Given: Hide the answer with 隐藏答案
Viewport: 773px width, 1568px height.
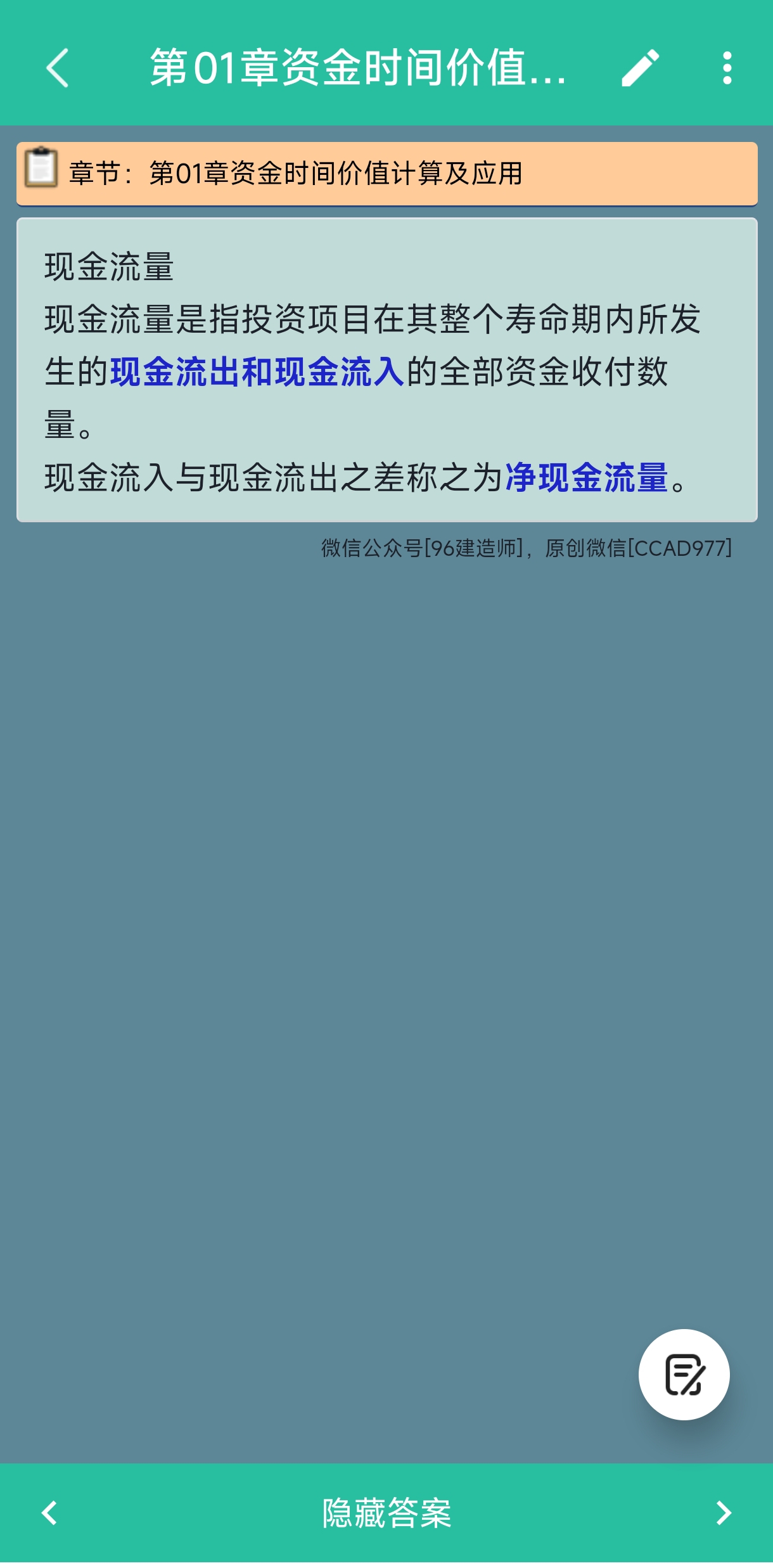Looking at the screenshot, I should click(386, 1513).
